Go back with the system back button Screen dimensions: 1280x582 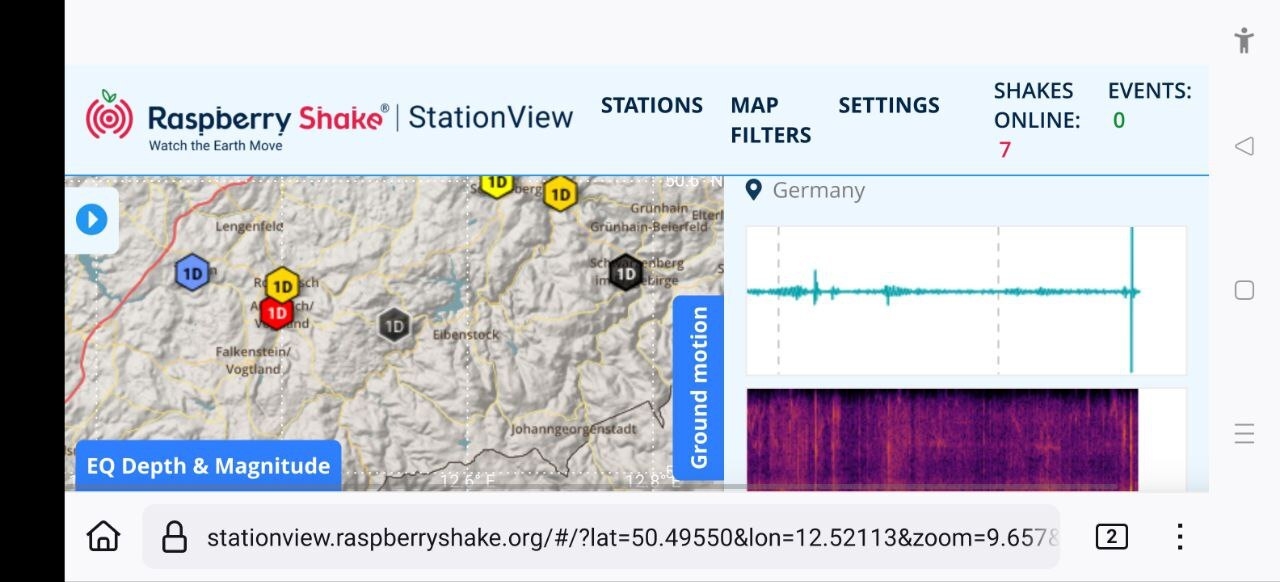[1244, 146]
